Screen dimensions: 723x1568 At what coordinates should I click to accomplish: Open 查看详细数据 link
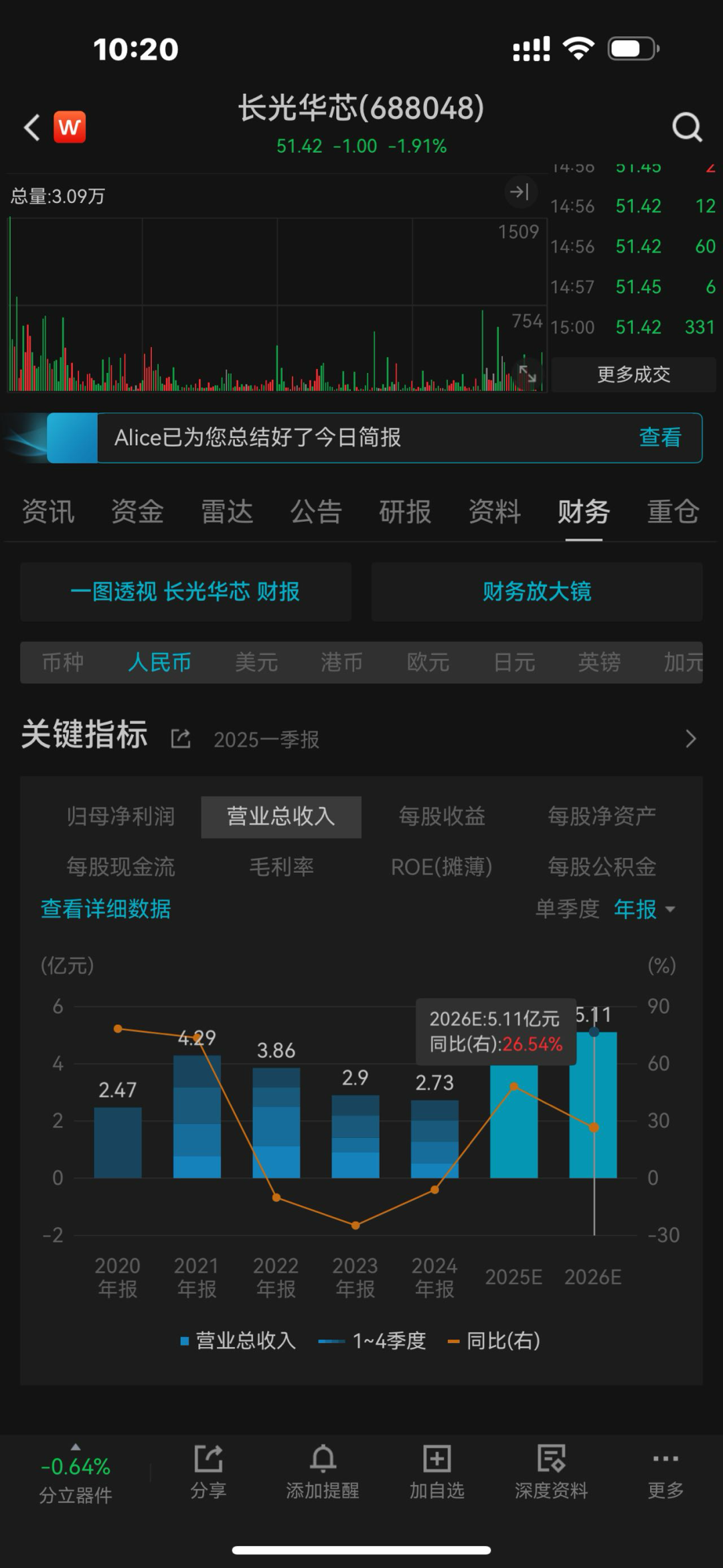[106, 909]
